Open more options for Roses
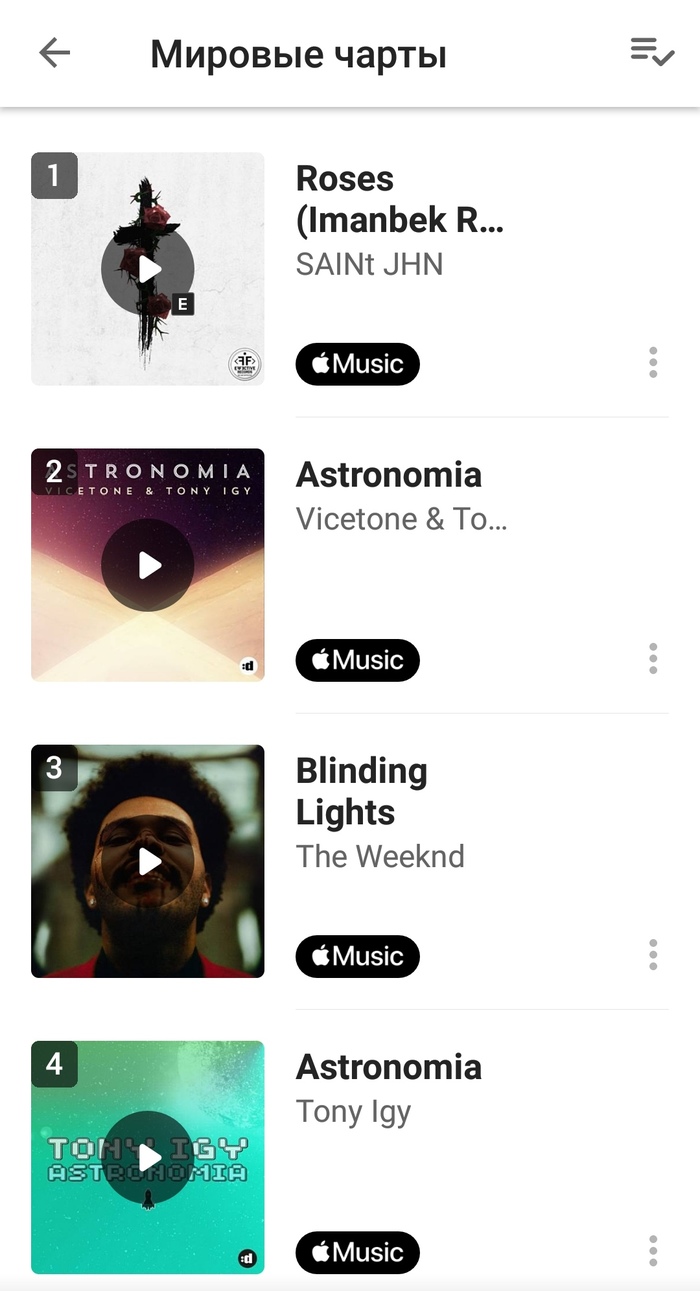The height and width of the screenshot is (1291, 700). point(653,362)
